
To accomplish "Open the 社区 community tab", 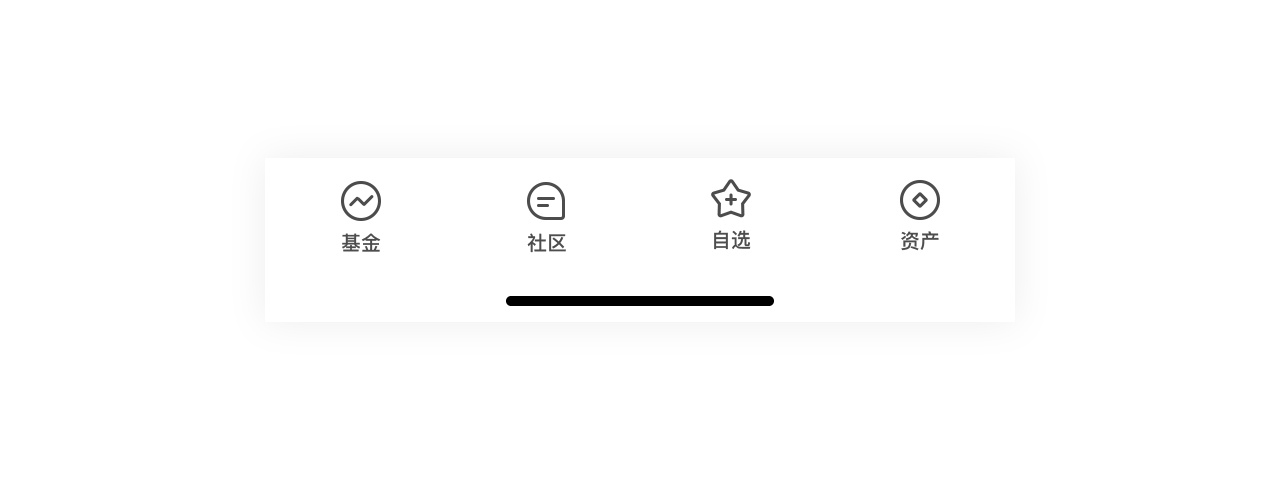I will 546,217.
